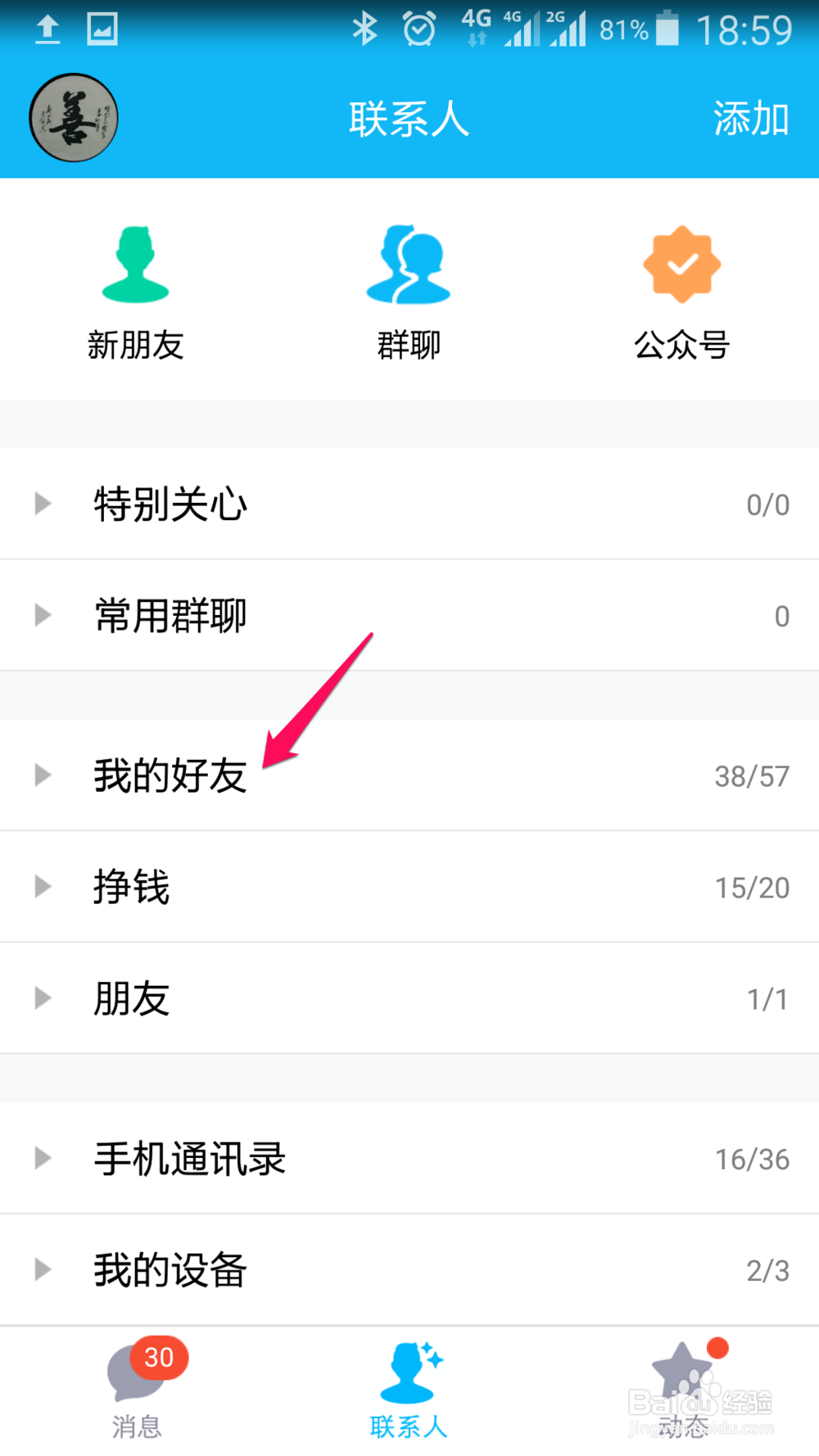The width and height of the screenshot is (819, 1456).
Task: Expand the 常用群聊 section
Action: [409, 615]
